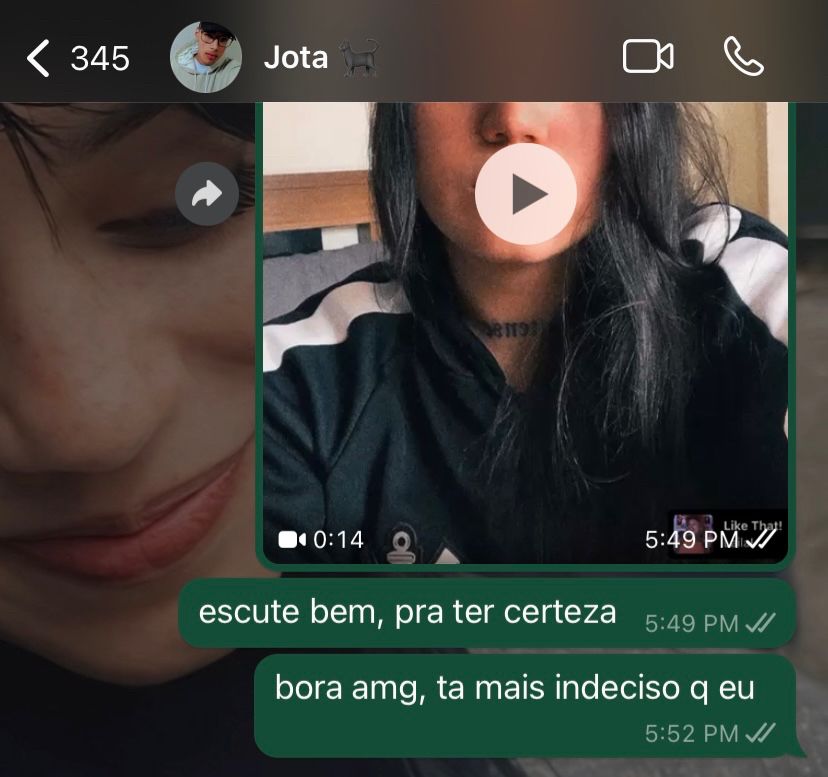Start a voice call with Jota
Viewport: 828px width, 777px height.
(x=743, y=57)
